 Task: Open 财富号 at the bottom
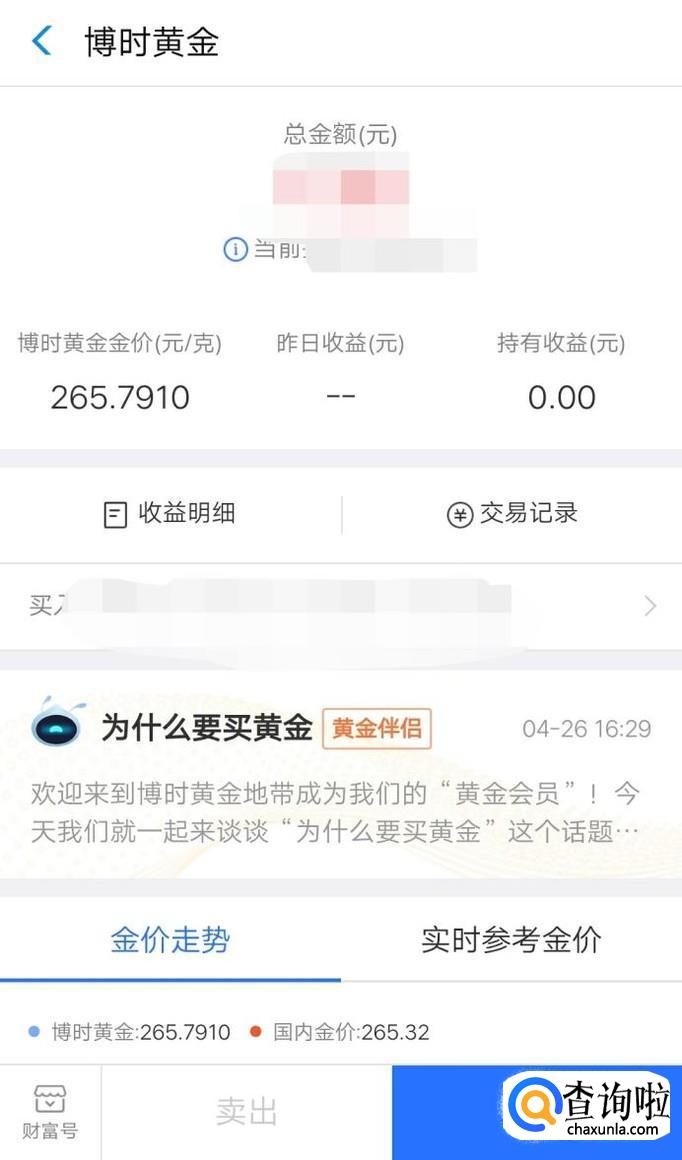point(50,1112)
